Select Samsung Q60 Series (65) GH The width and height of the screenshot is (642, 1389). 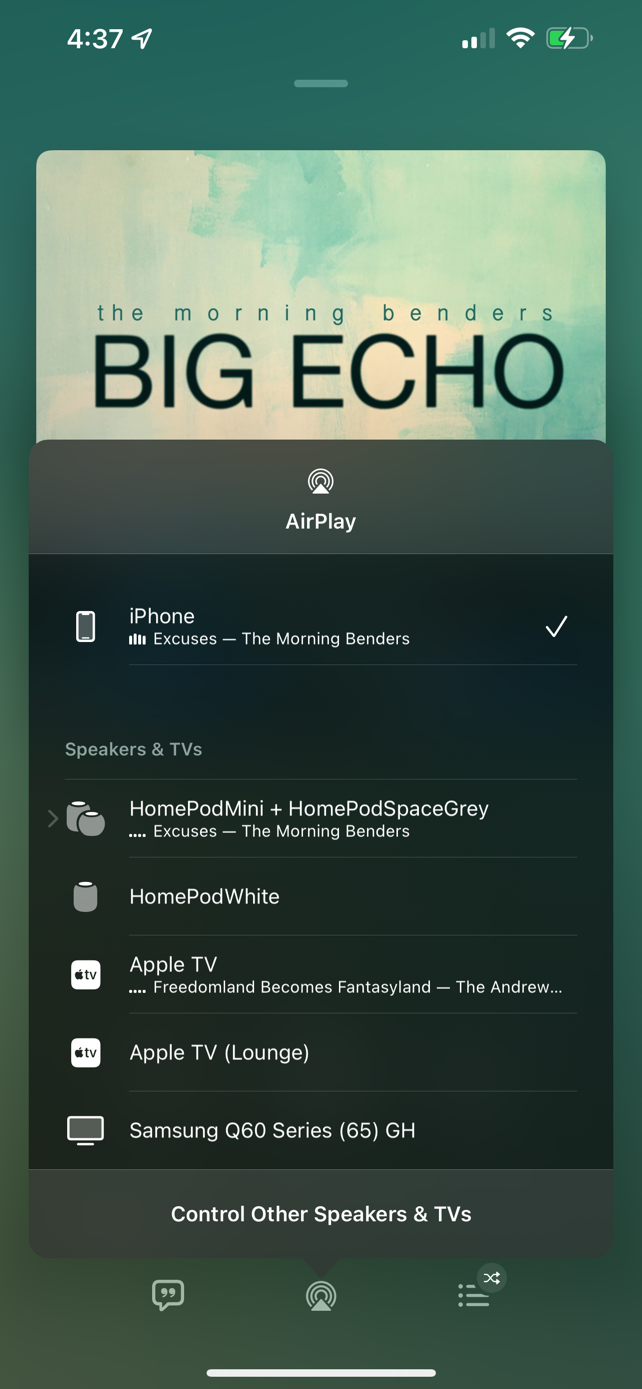[x=321, y=1131]
